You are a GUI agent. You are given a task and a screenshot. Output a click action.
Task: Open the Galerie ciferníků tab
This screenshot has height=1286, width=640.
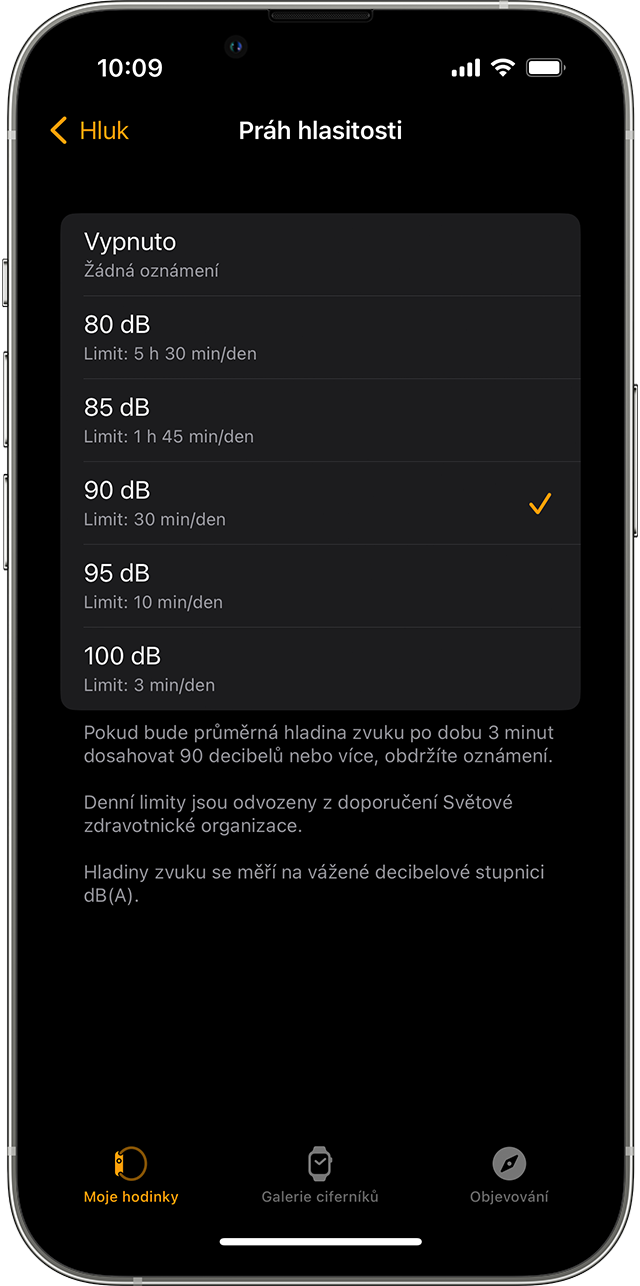[x=320, y=1175]
